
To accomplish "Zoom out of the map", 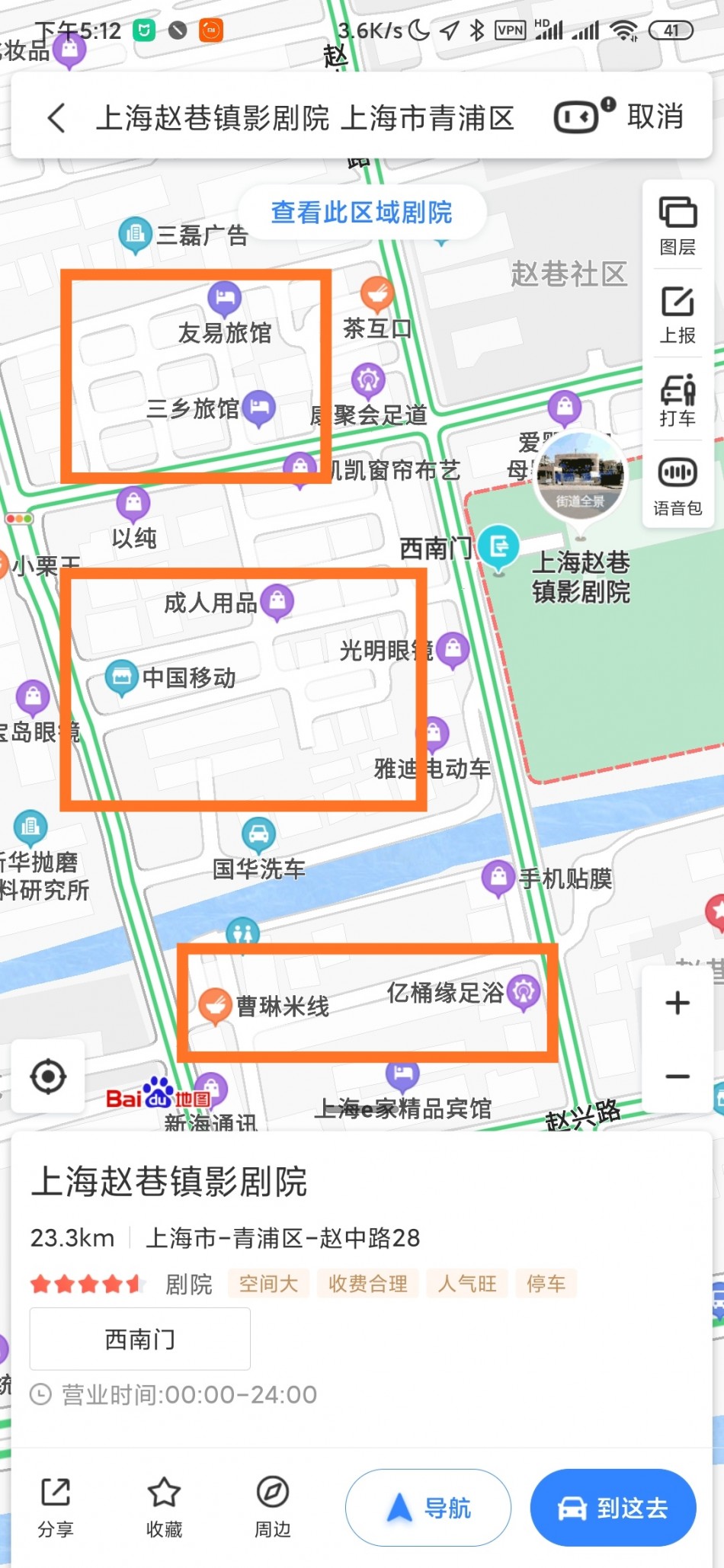I will [678, 1076].
